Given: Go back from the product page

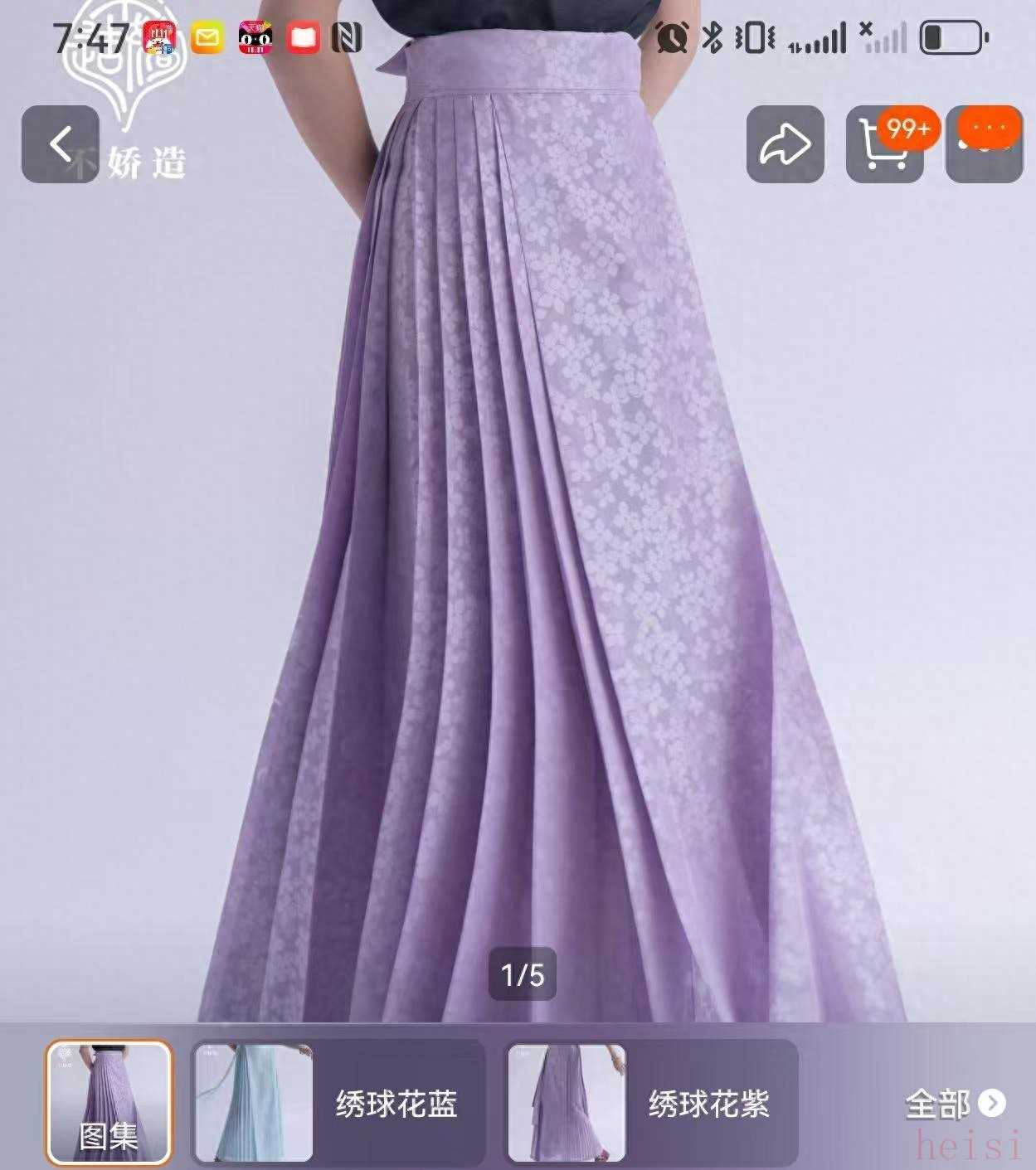Looking at the screenshot, I should pos(60,145).
